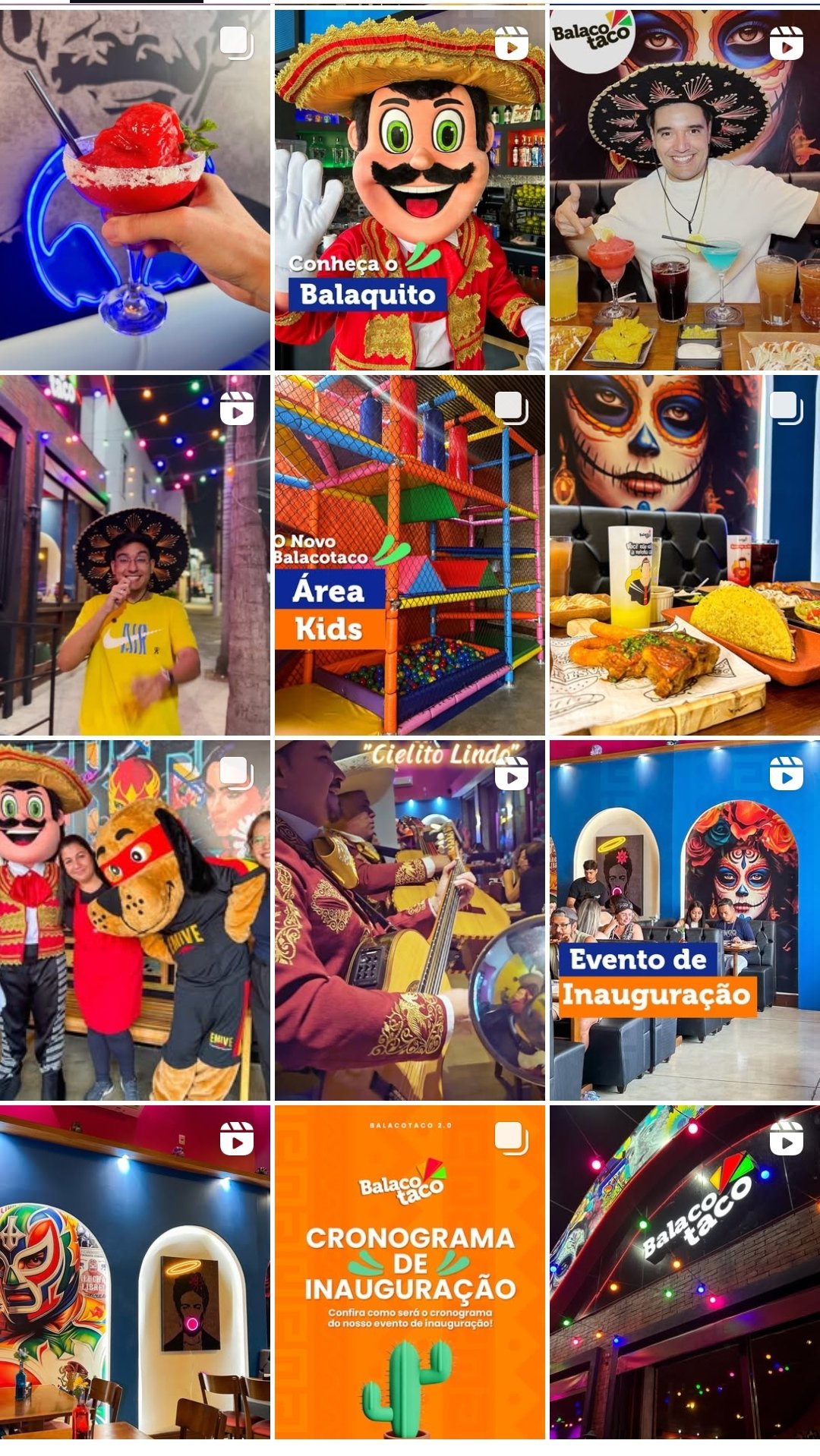Screen dimensions: 820x1456
Task: Play the 'Conheça o Balaquito' reel
Action: click(x=410, y=190)
